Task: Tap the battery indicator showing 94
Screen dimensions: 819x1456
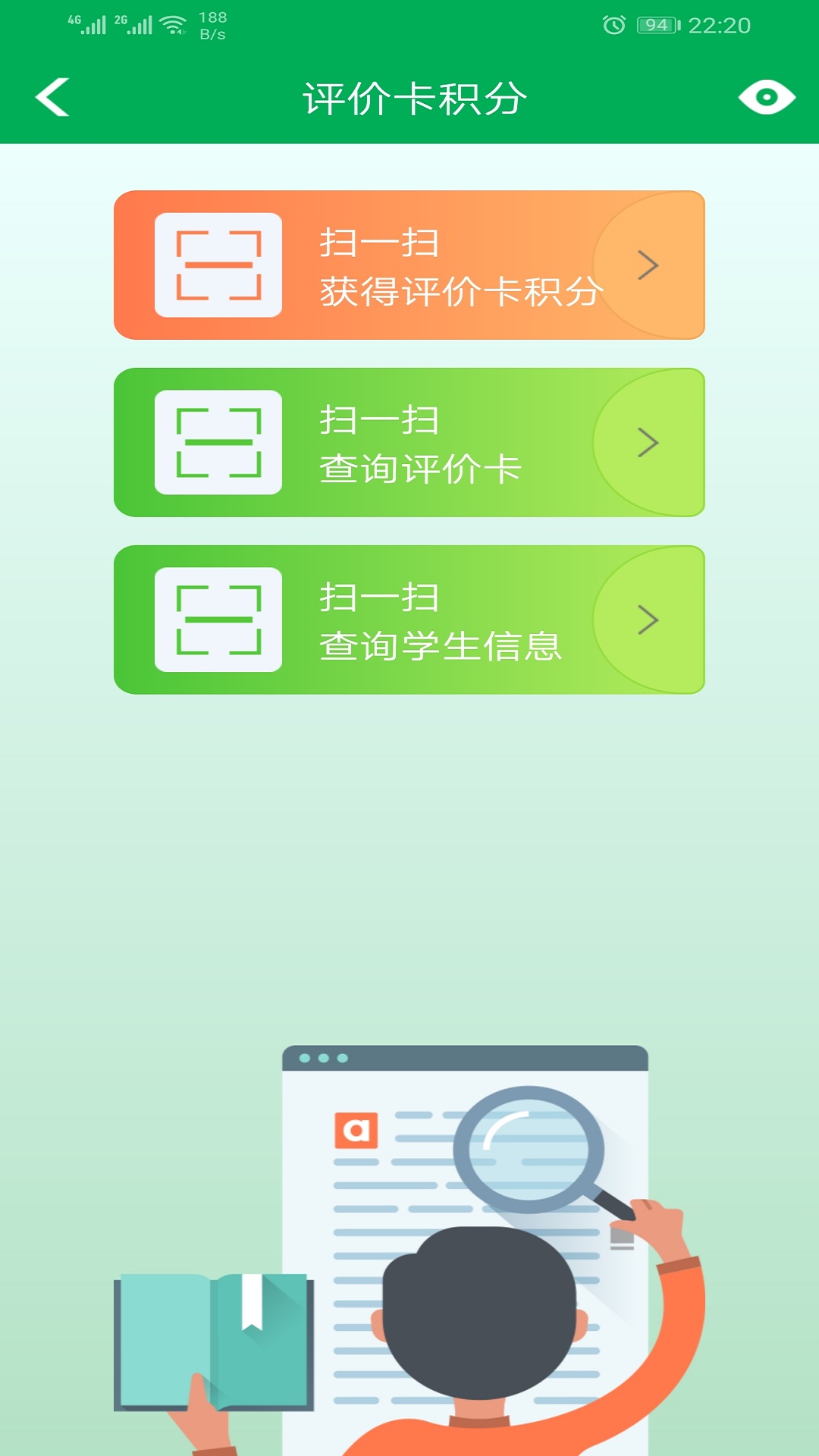Action: (x=656, y=23)
